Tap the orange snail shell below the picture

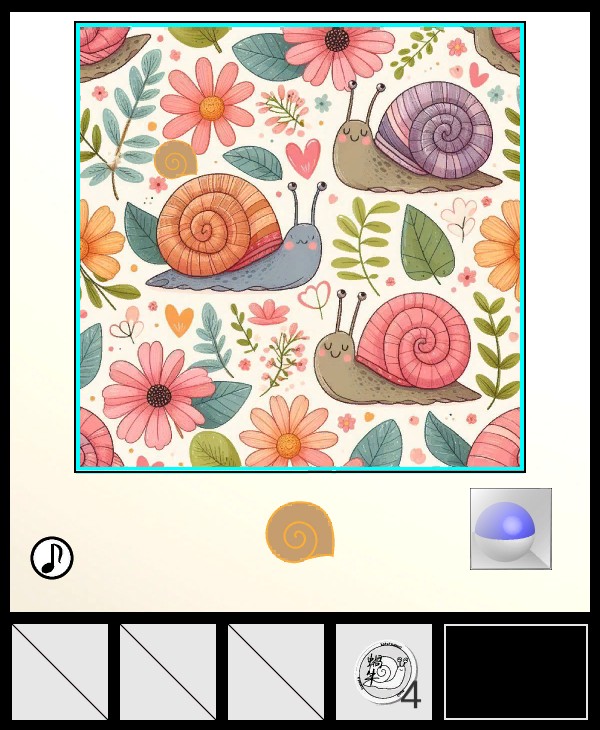pyautogui.click(x=299, y=532)
